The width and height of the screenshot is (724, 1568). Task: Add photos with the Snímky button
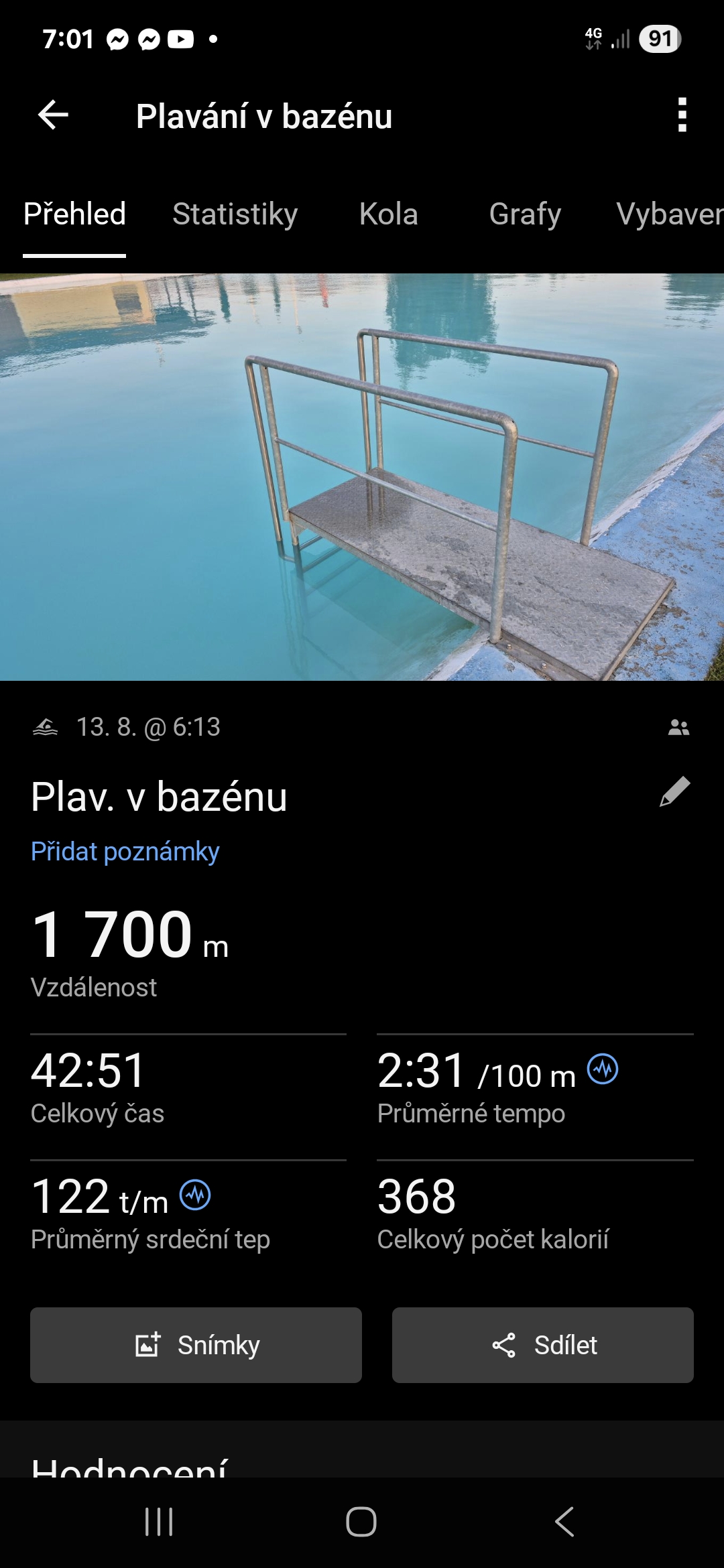tap(196, 1345)
